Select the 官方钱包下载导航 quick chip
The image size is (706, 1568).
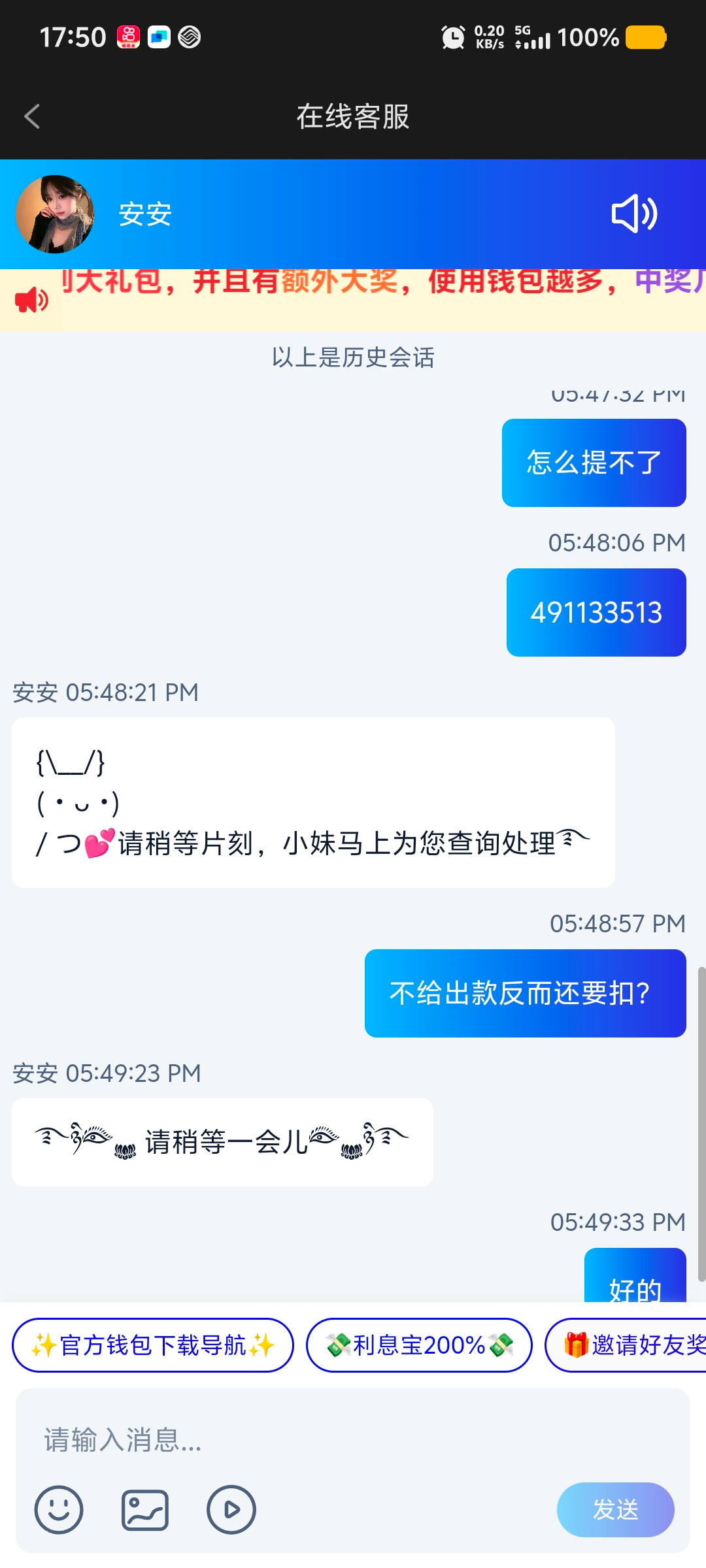click(x=153, y=1345)
